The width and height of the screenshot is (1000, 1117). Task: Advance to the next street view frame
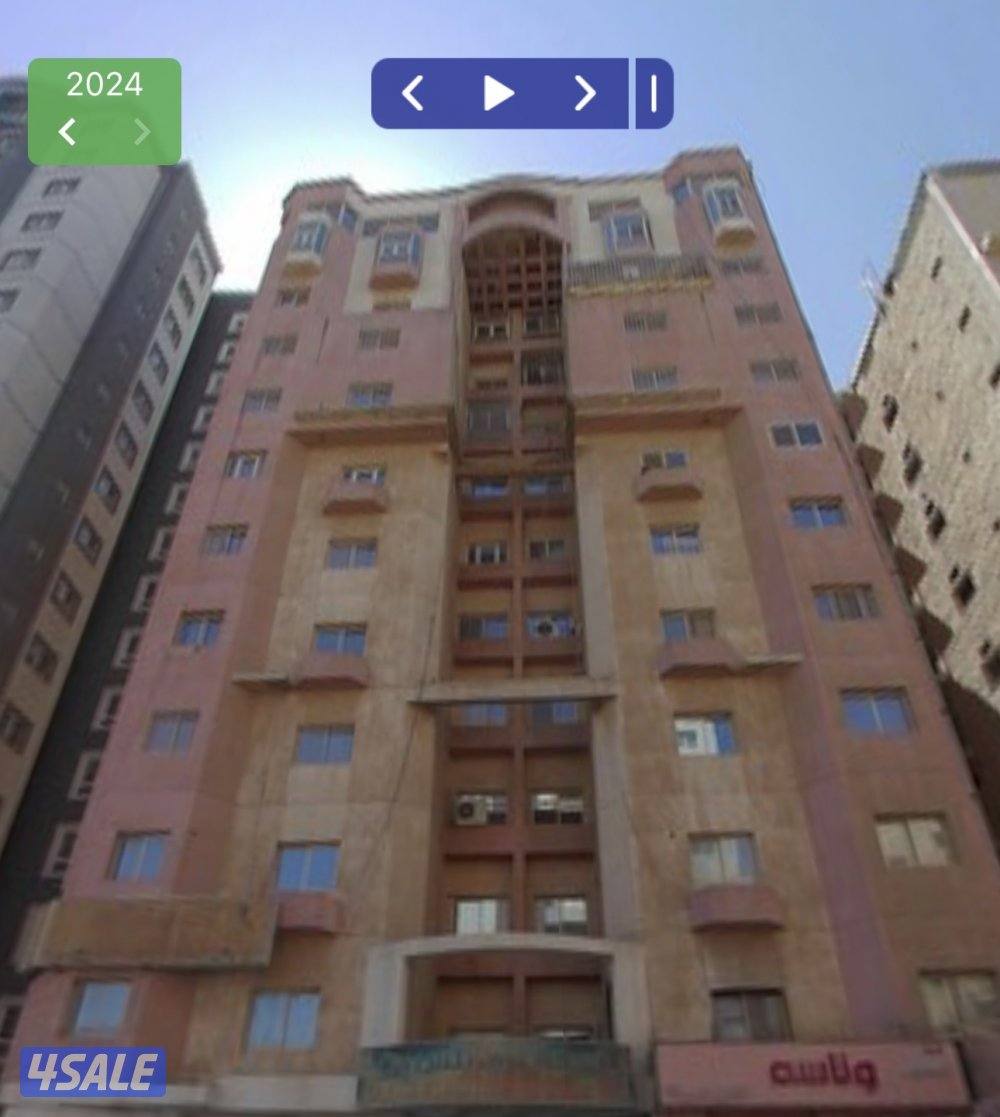coord(584,94)
